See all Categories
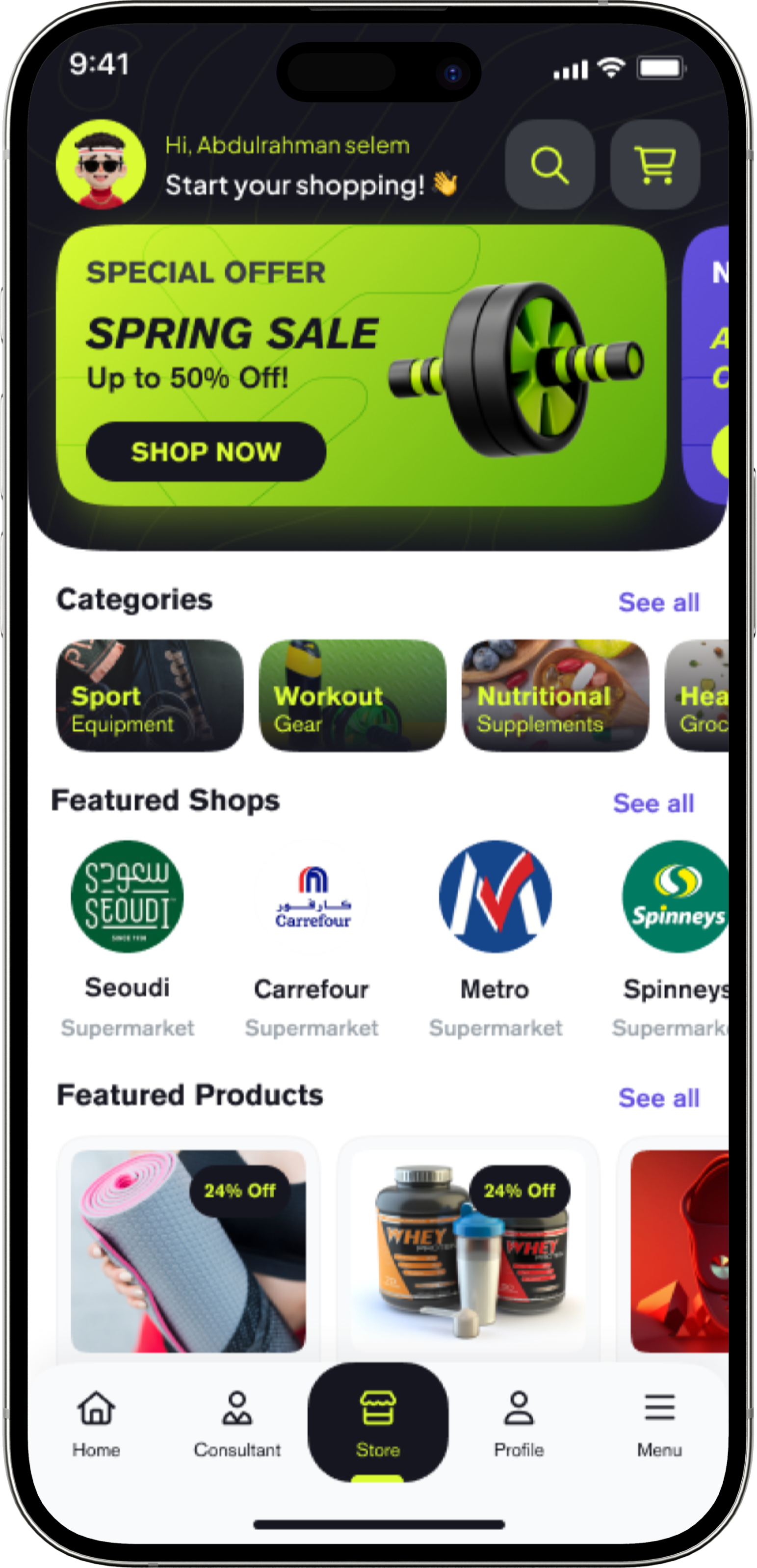Screen dimensions: 757x1568 (x=658, y=603)
